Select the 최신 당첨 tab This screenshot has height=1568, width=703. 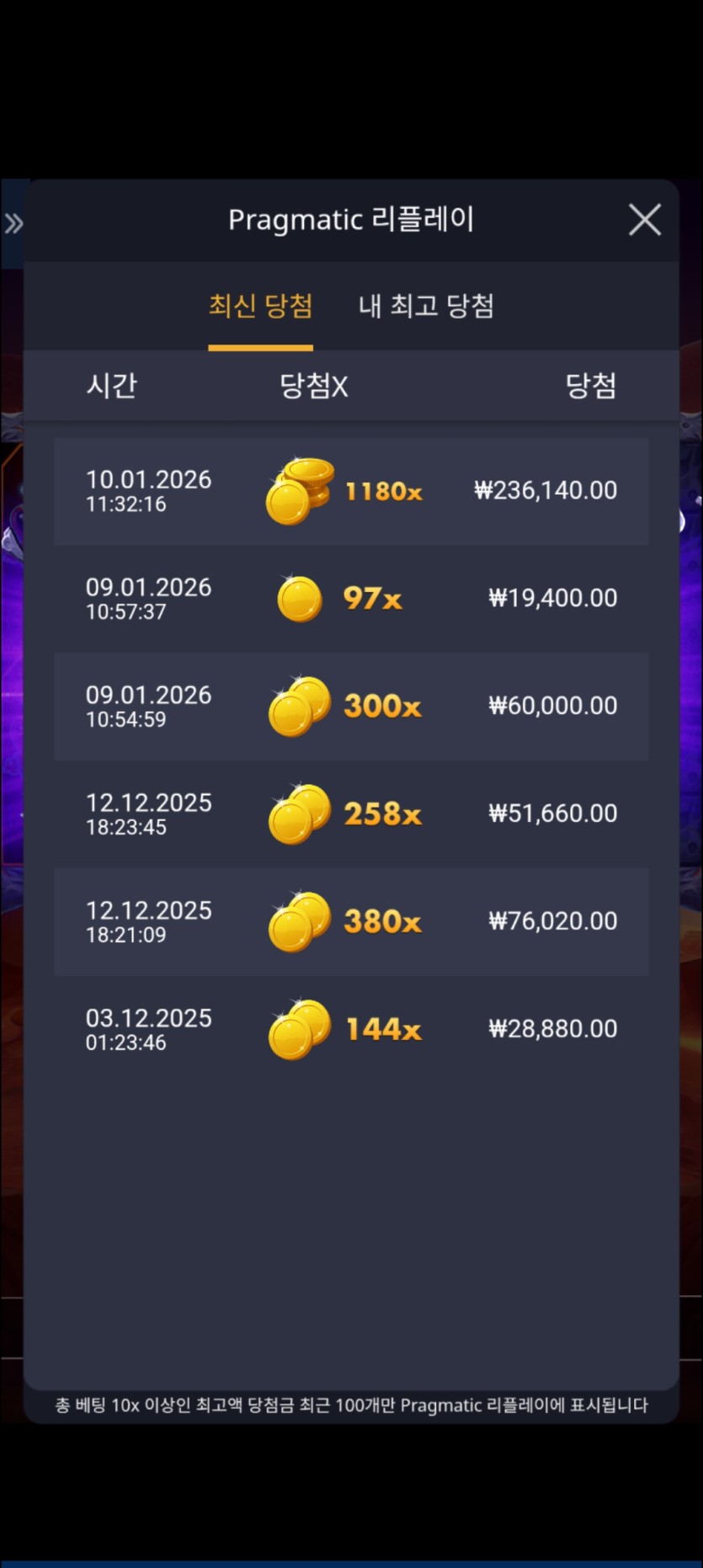point(260,306)
